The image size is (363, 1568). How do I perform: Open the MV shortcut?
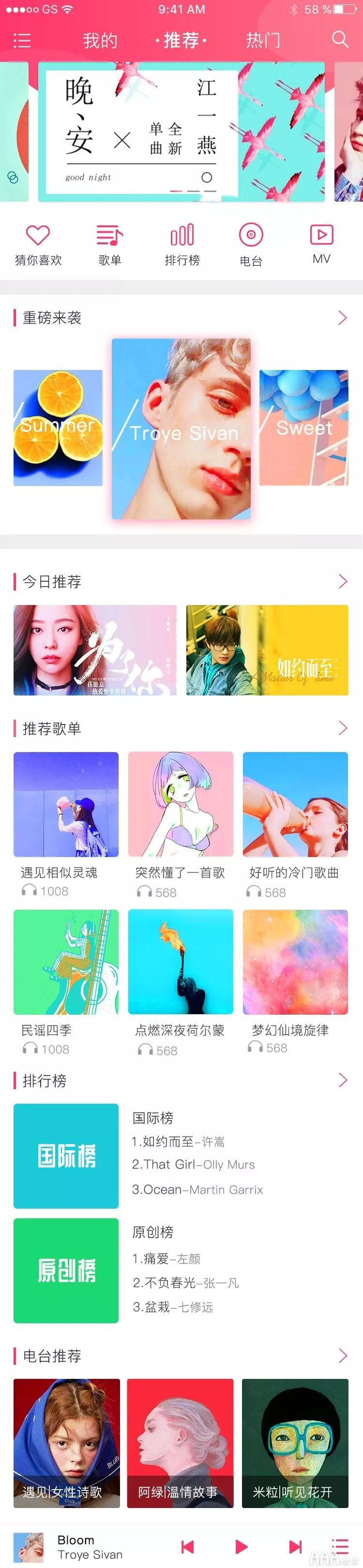[x=321, y=243]
